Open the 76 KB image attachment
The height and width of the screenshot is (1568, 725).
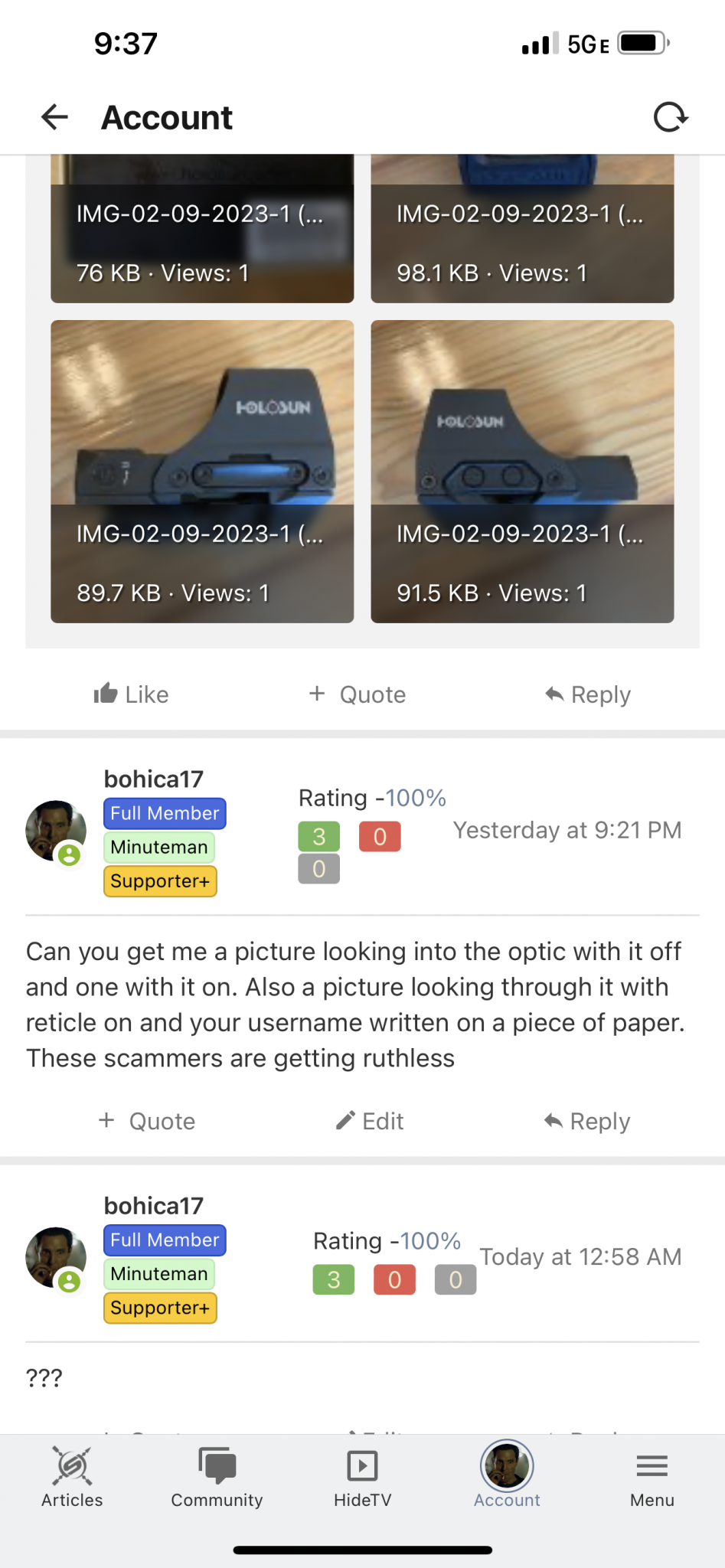click(202, 230)
